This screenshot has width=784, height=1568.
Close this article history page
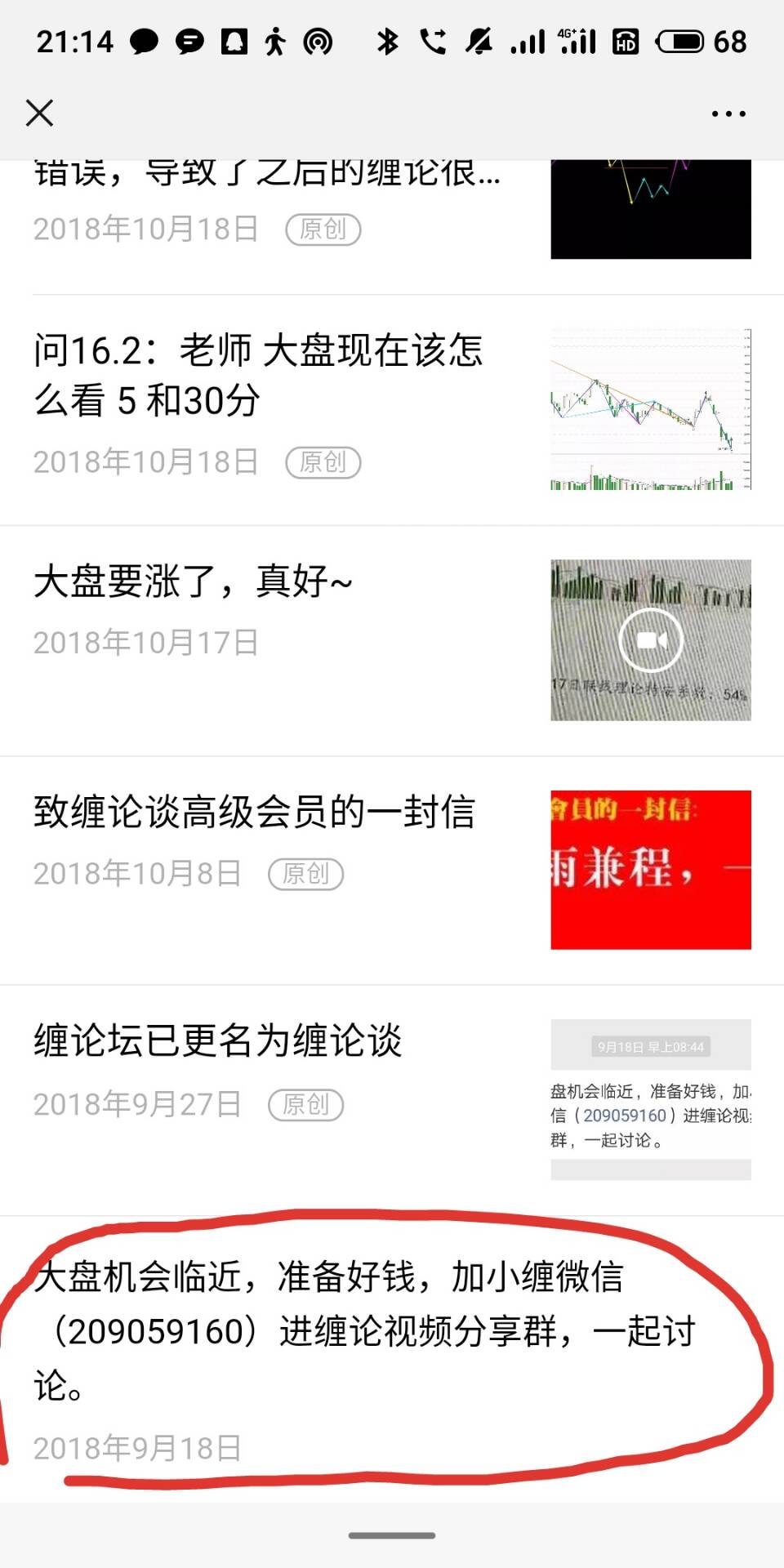pyautogui.click(x=39, y=113)
